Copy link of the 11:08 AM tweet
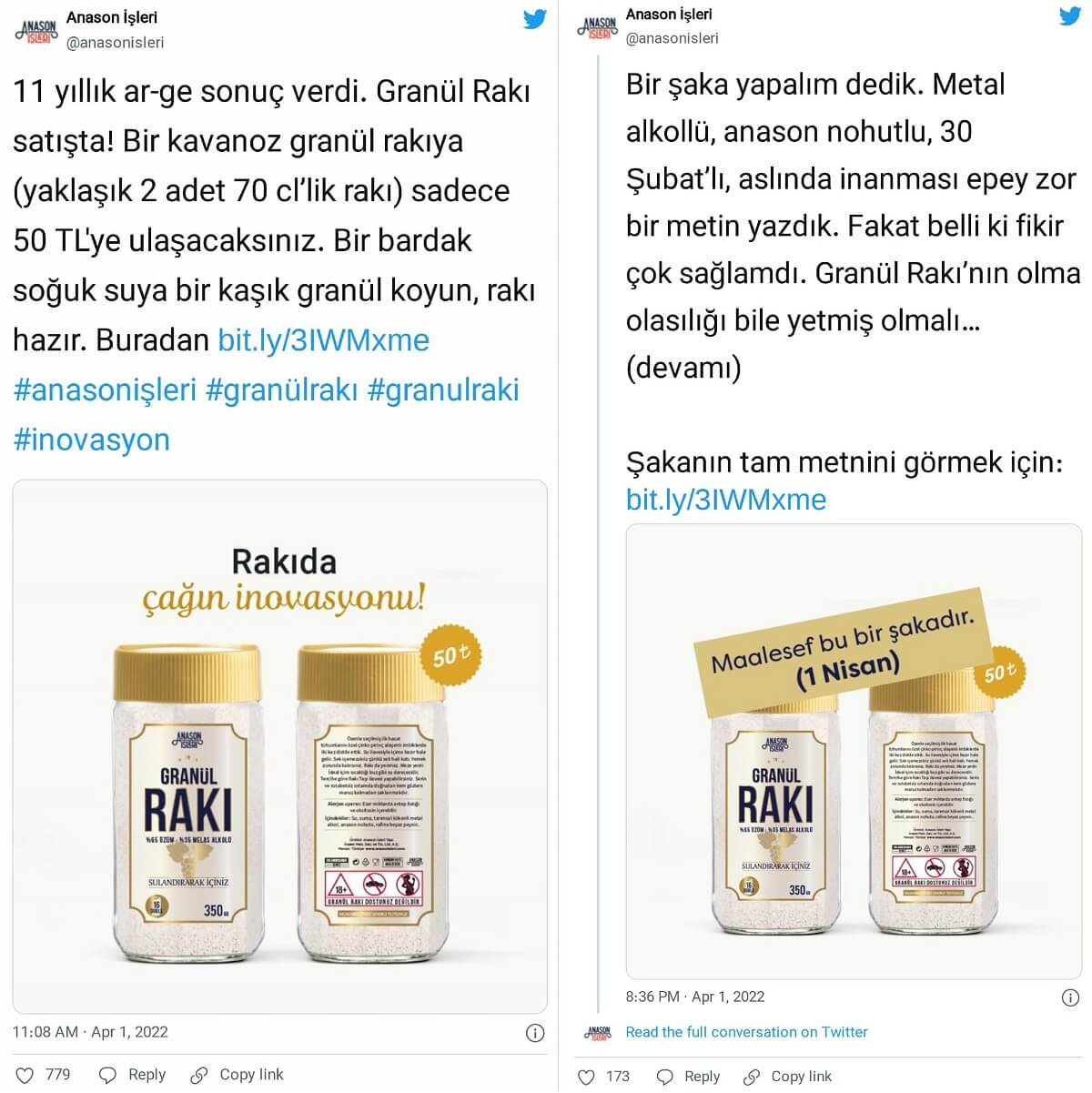Screen dimensions: 1092x1093 coord(238,1075)
